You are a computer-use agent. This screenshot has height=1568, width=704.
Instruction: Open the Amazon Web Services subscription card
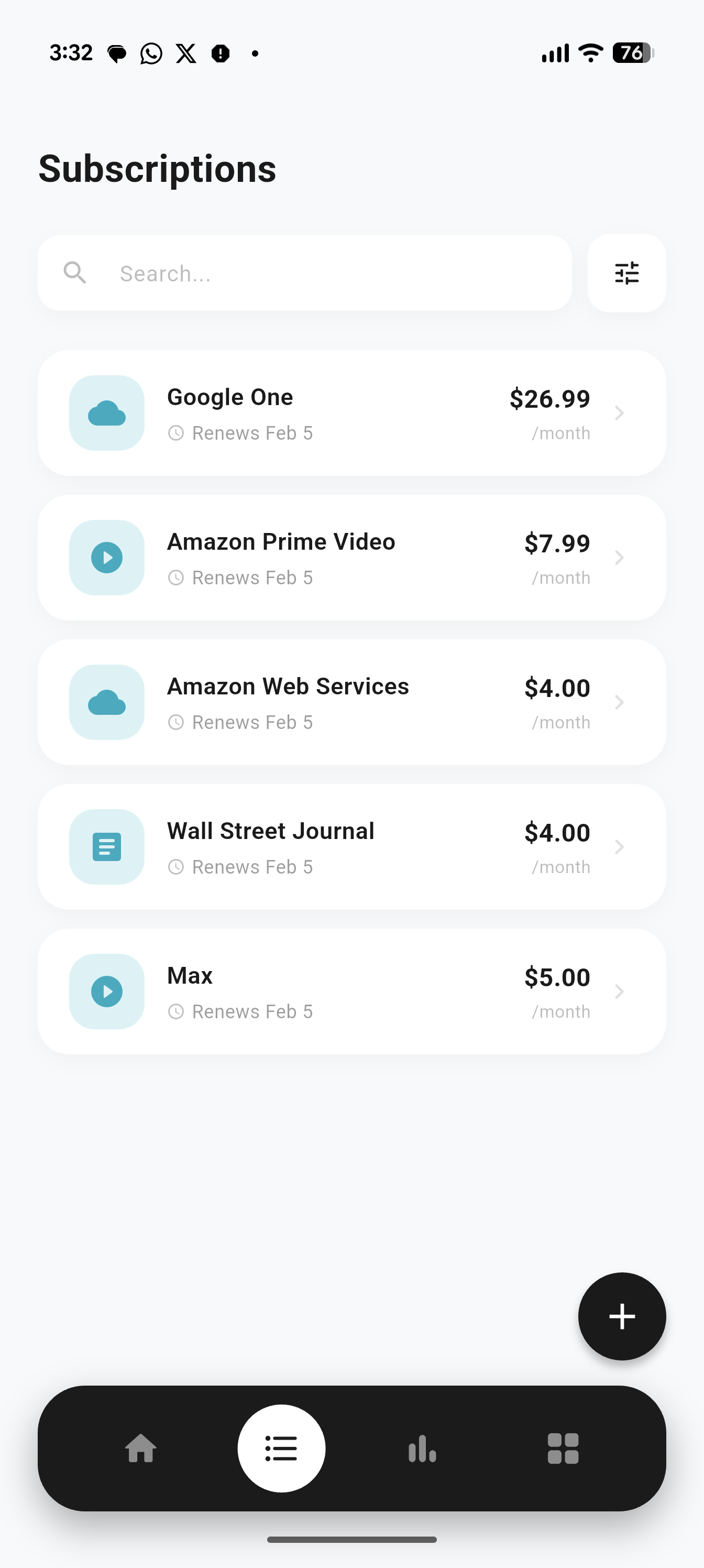[x=351, y=702]
